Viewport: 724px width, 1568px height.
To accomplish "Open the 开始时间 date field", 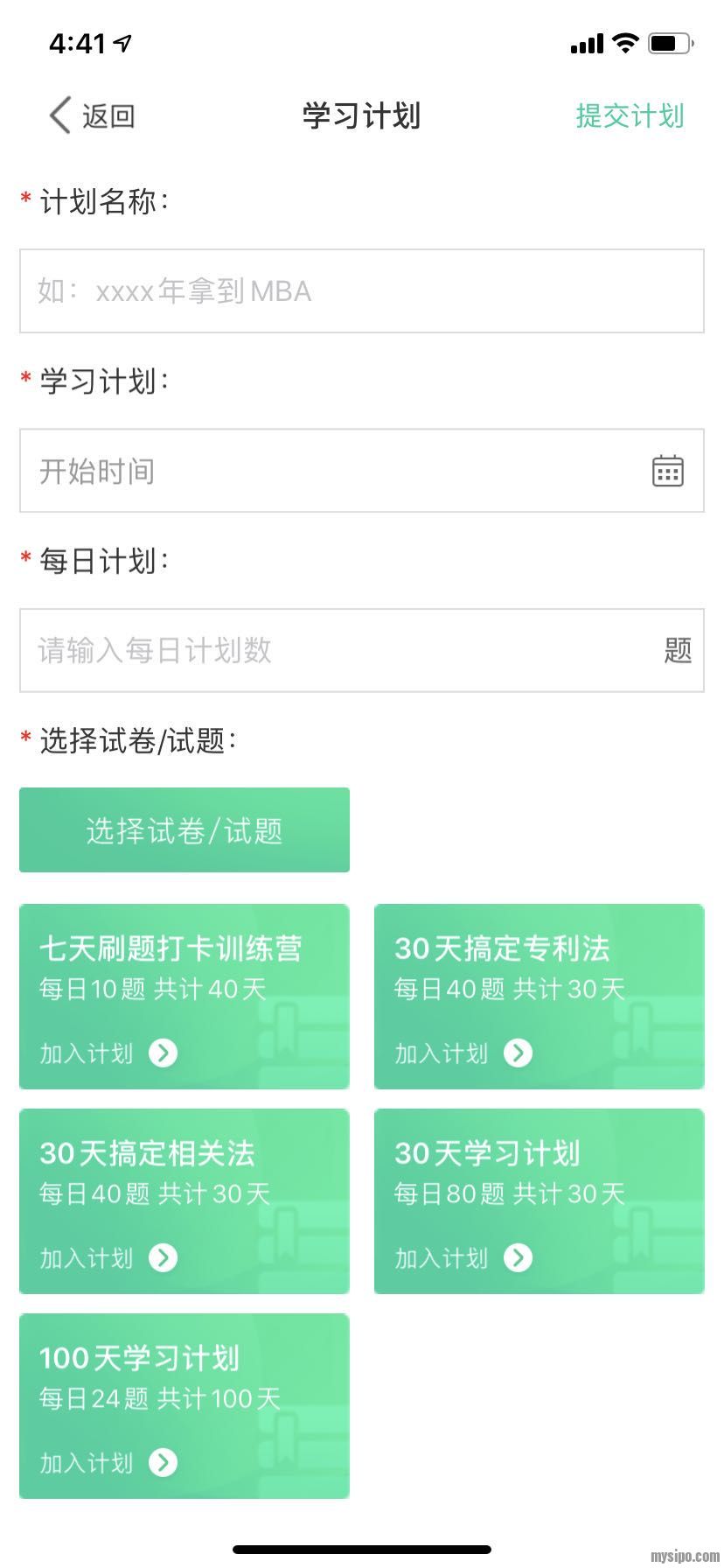I will click(361, 471).
